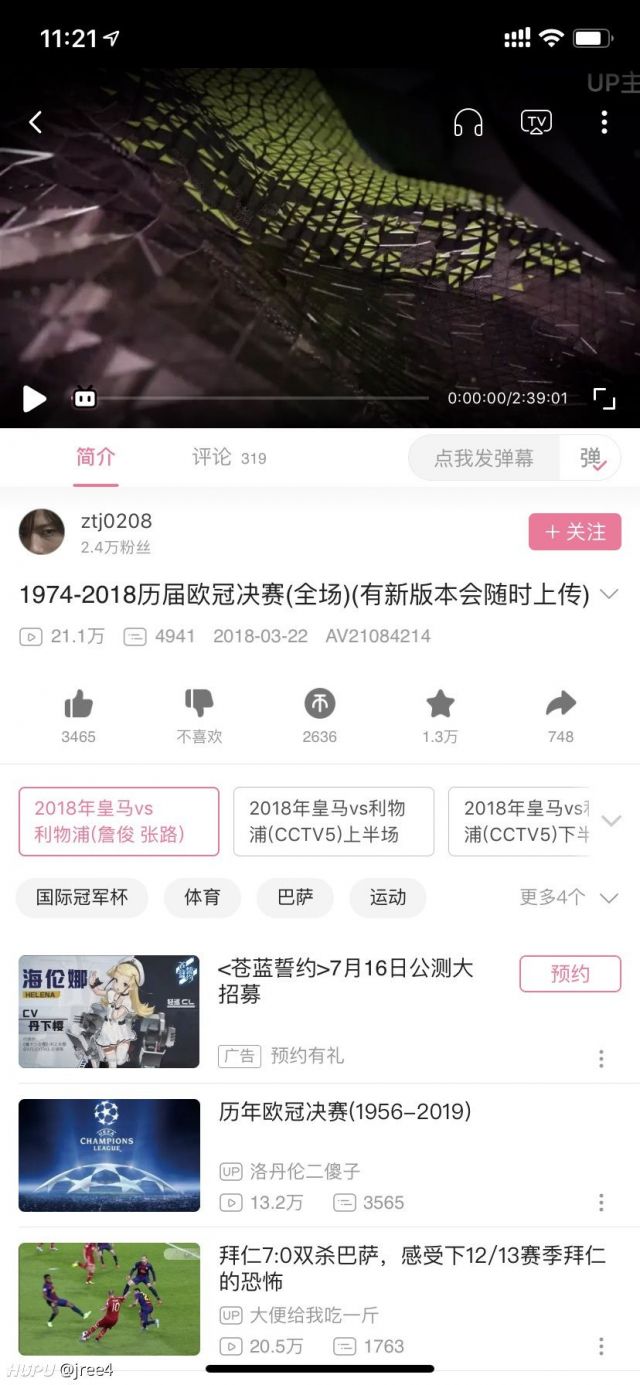Open the 点我发弹幕 input box
Viewport: 640px width, 1385px height.
point(484,458)
